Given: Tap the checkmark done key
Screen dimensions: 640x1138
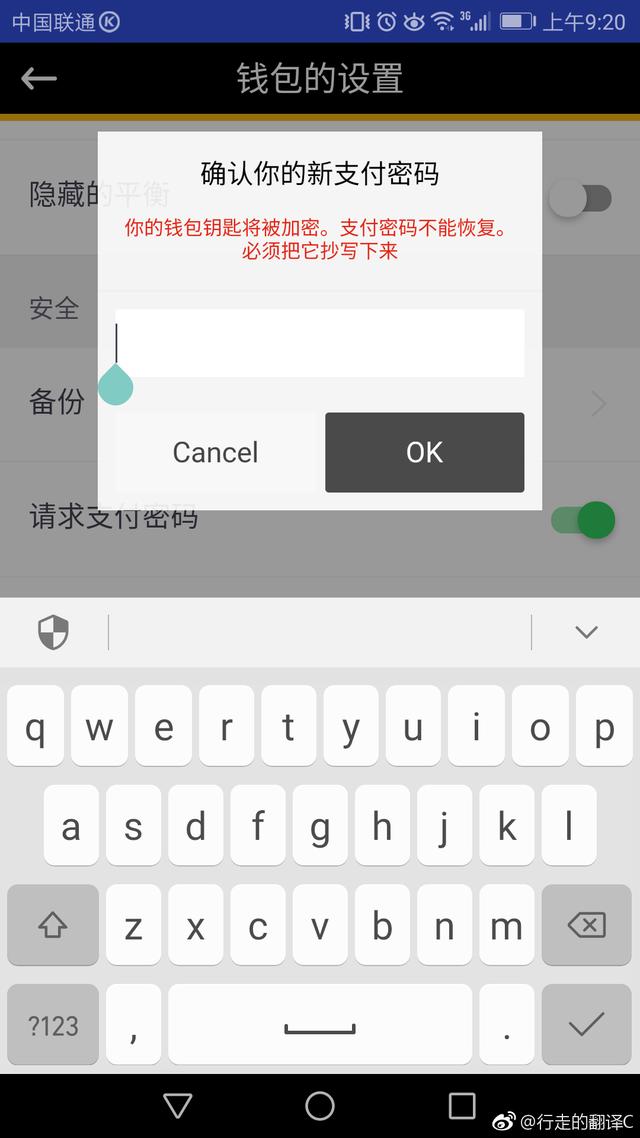Looking at the screenshot, I should [x=586, y=1024].
